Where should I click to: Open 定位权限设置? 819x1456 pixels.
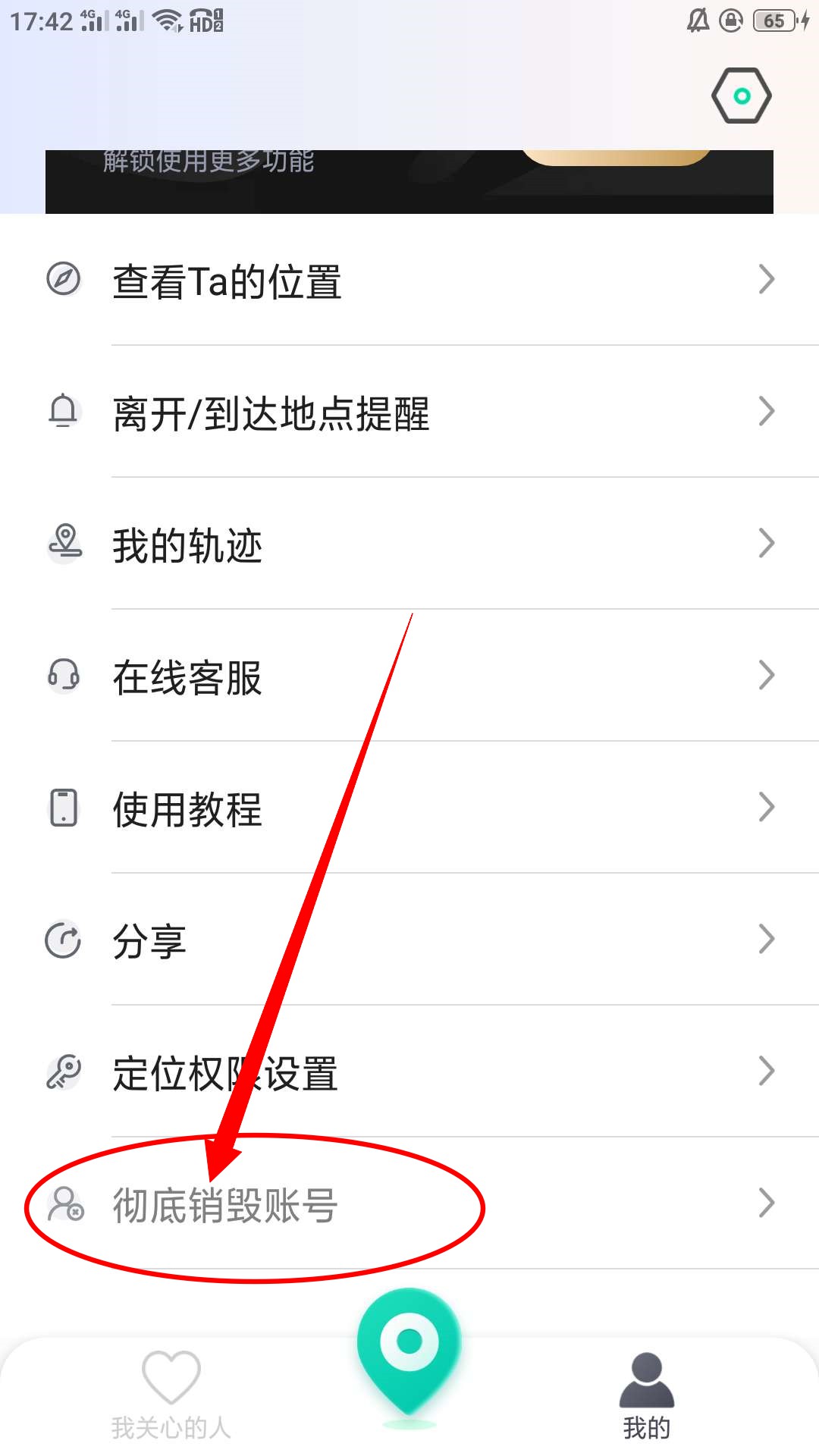click(409, 1072)
